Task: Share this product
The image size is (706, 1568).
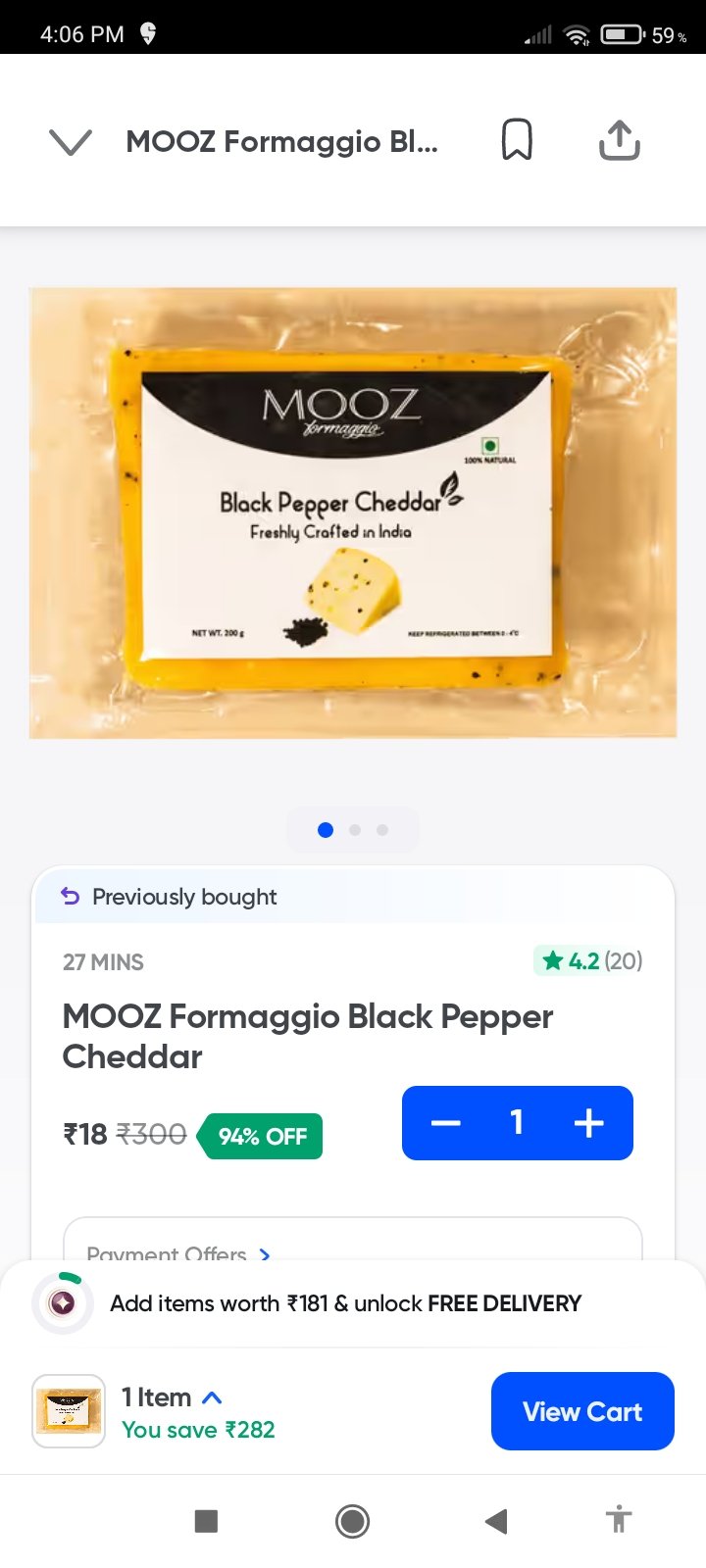Action: (619, 140)
